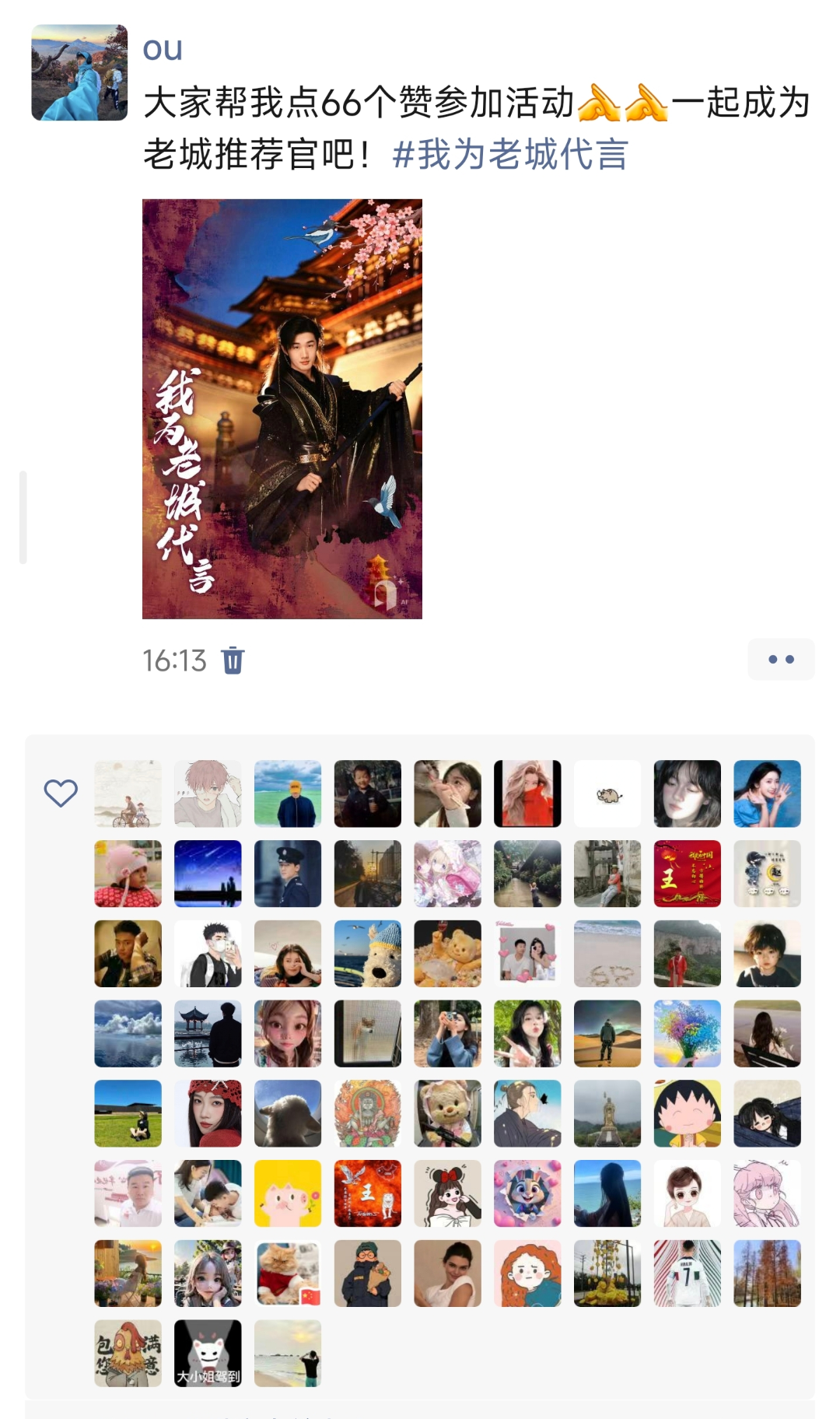840x1419 pixels.
Task: Open hashtag #我为老城代言
Action: [510, 154]
